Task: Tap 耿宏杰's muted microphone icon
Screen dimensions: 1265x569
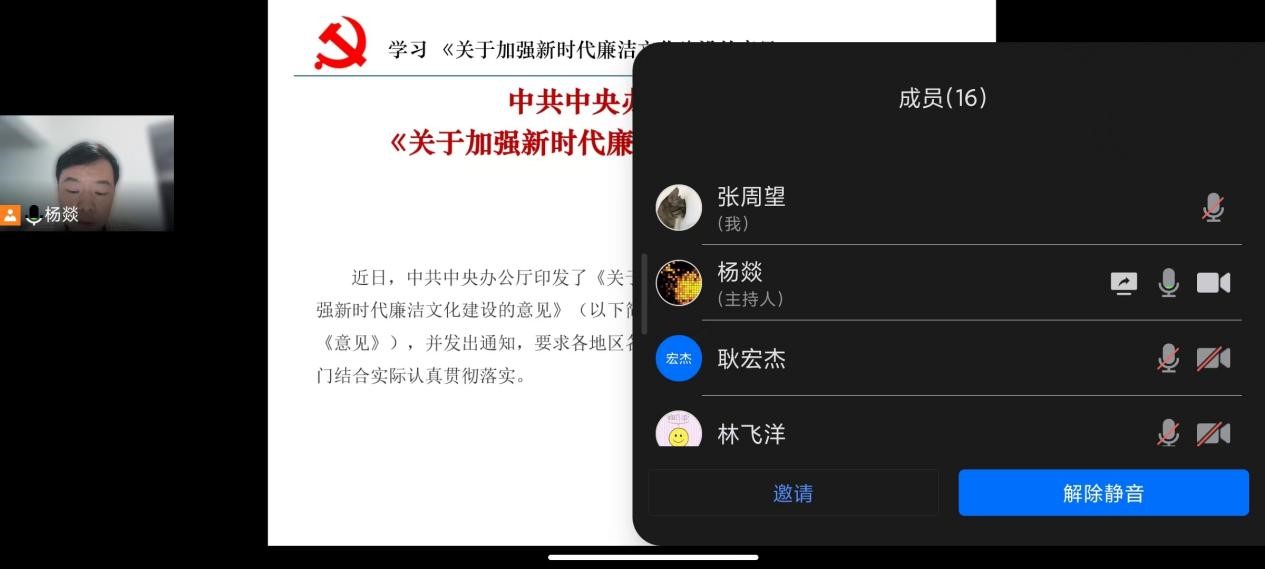Action: click(x=1168, y=358)
